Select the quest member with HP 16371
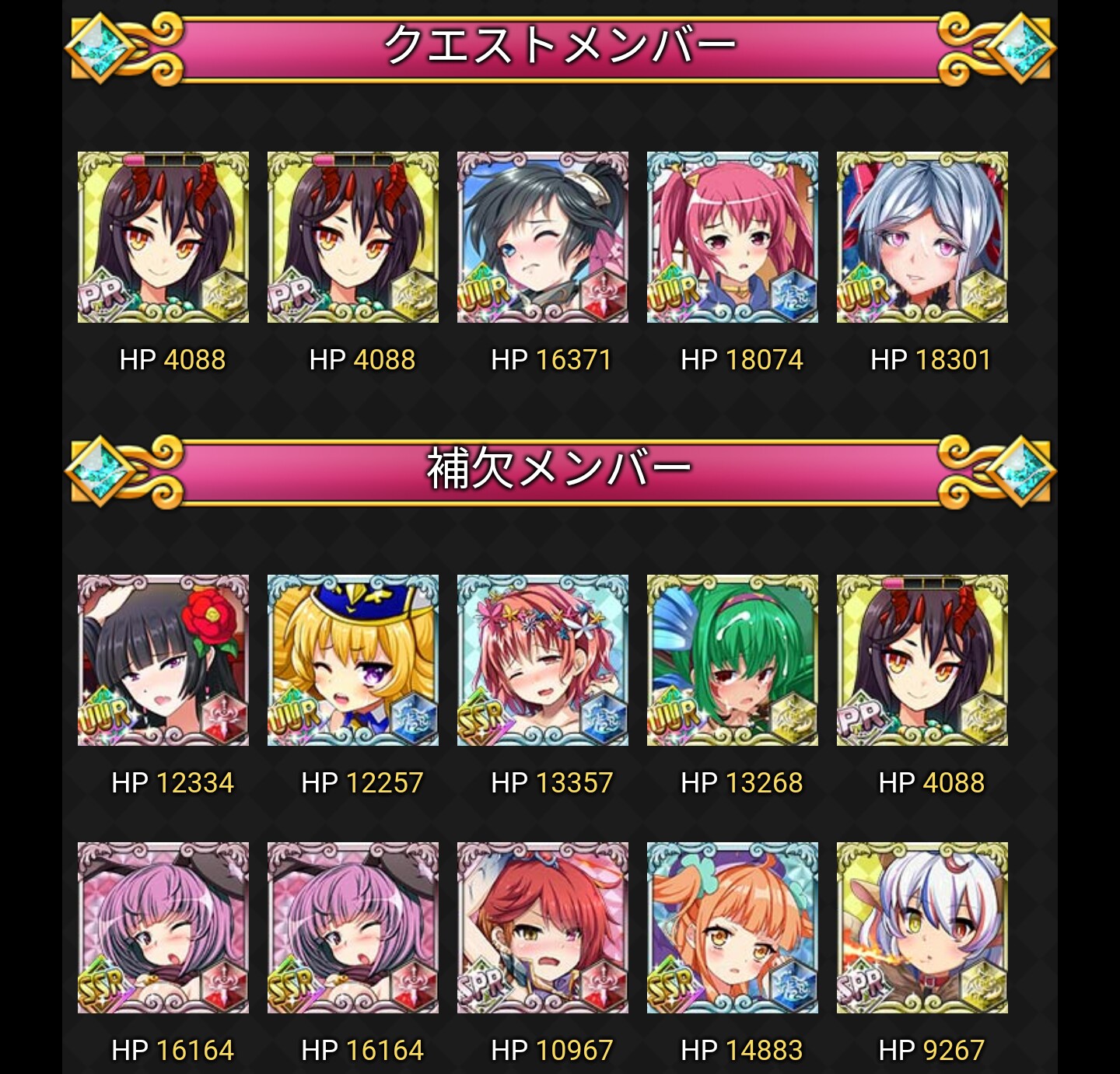Screen dimensions: 1120x1074 (x=543, y=237)
